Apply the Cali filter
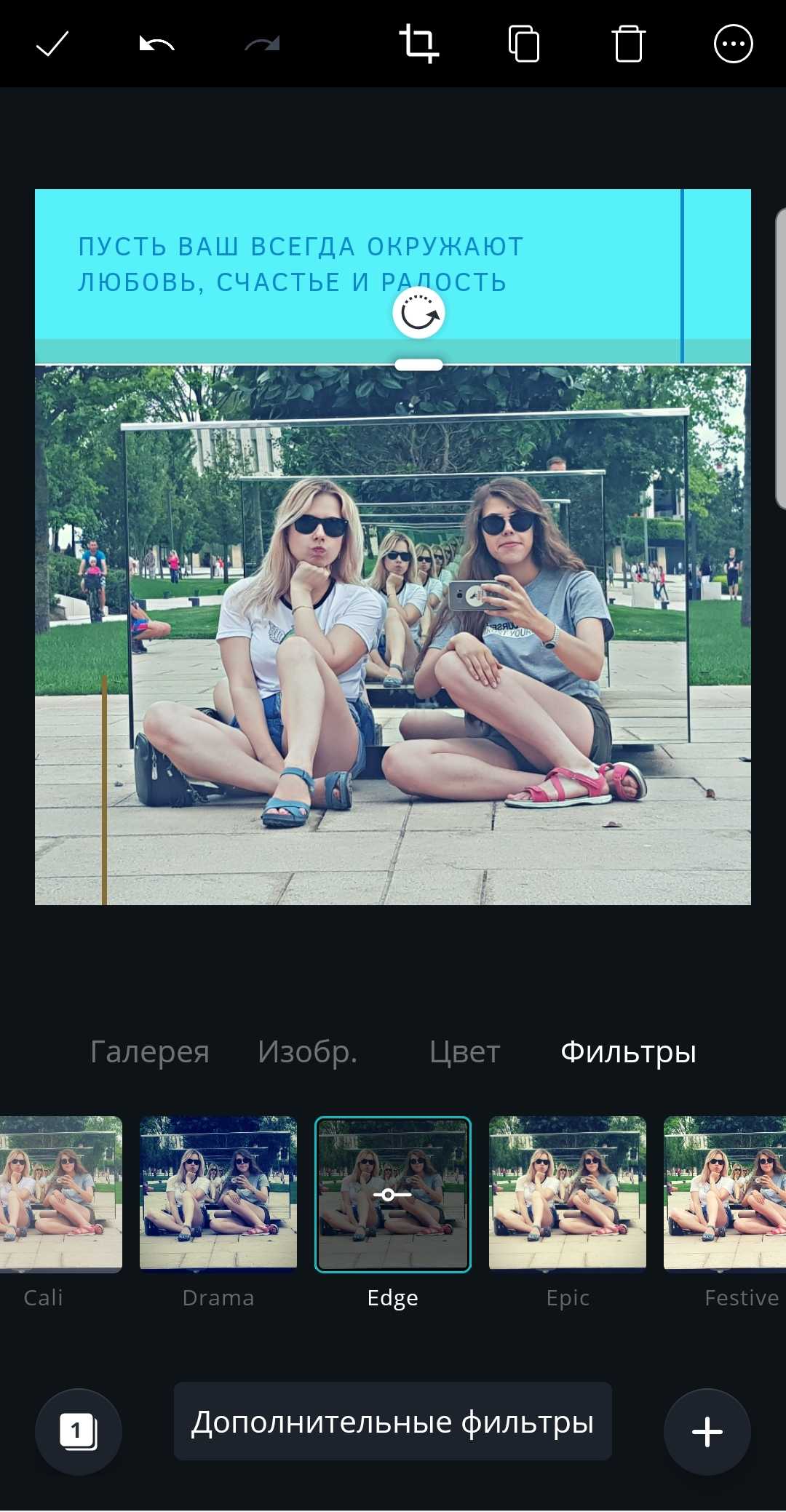The height and width of the screenshot is (1512, 786). point(61,1194)
